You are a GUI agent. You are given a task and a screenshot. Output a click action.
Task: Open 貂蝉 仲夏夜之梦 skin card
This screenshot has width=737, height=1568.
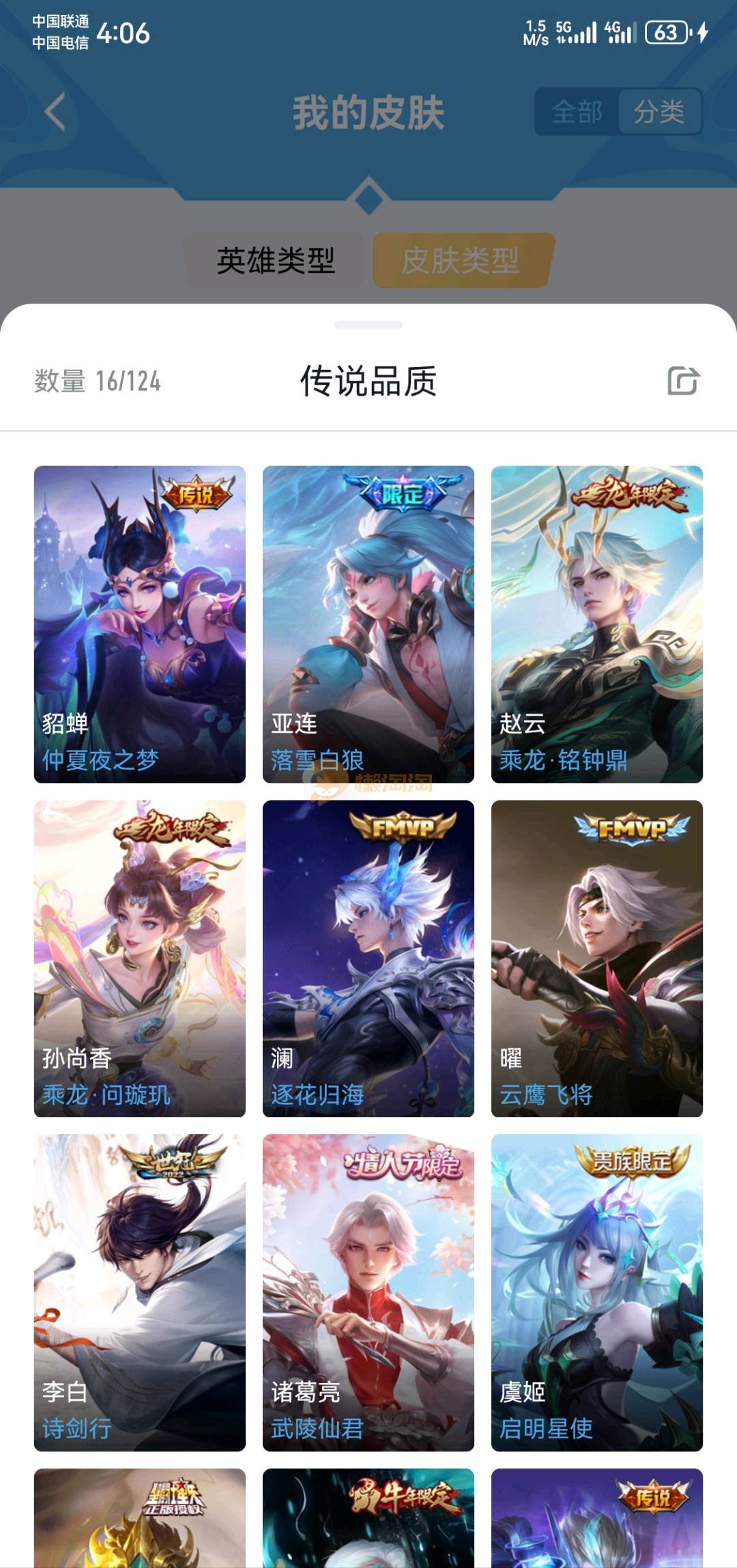[140, 624]
